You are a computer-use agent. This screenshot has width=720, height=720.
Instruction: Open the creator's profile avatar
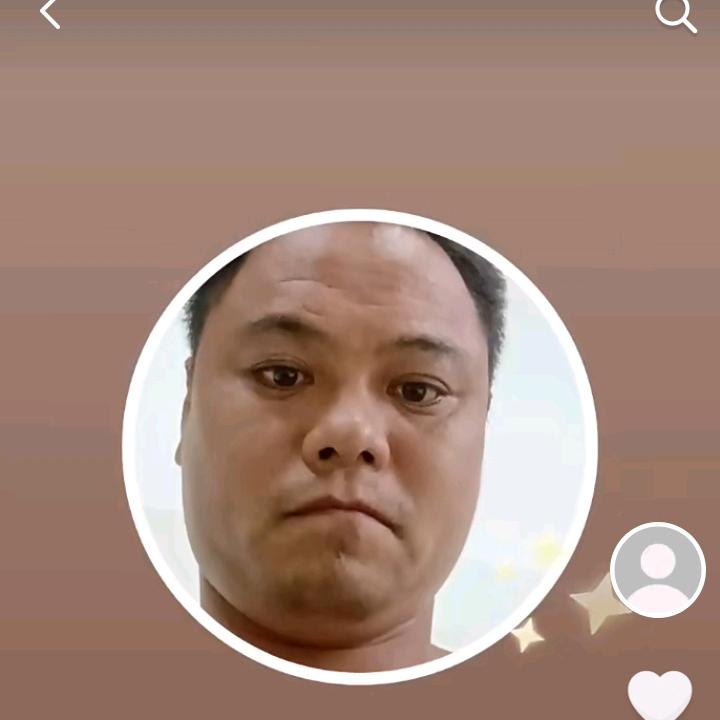click(657, 571)
